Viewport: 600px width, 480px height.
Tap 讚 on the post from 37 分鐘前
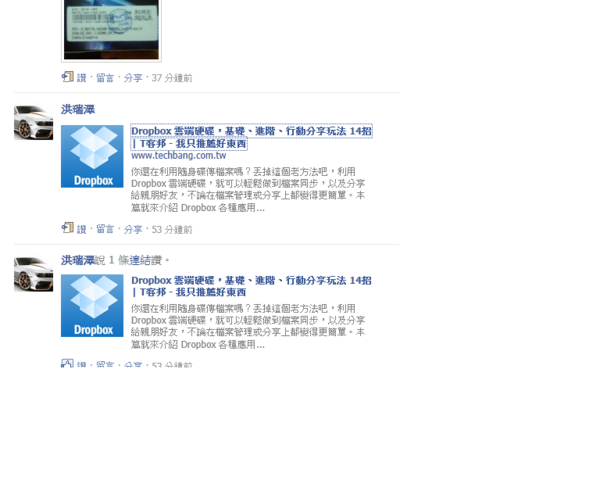[82, 78]
